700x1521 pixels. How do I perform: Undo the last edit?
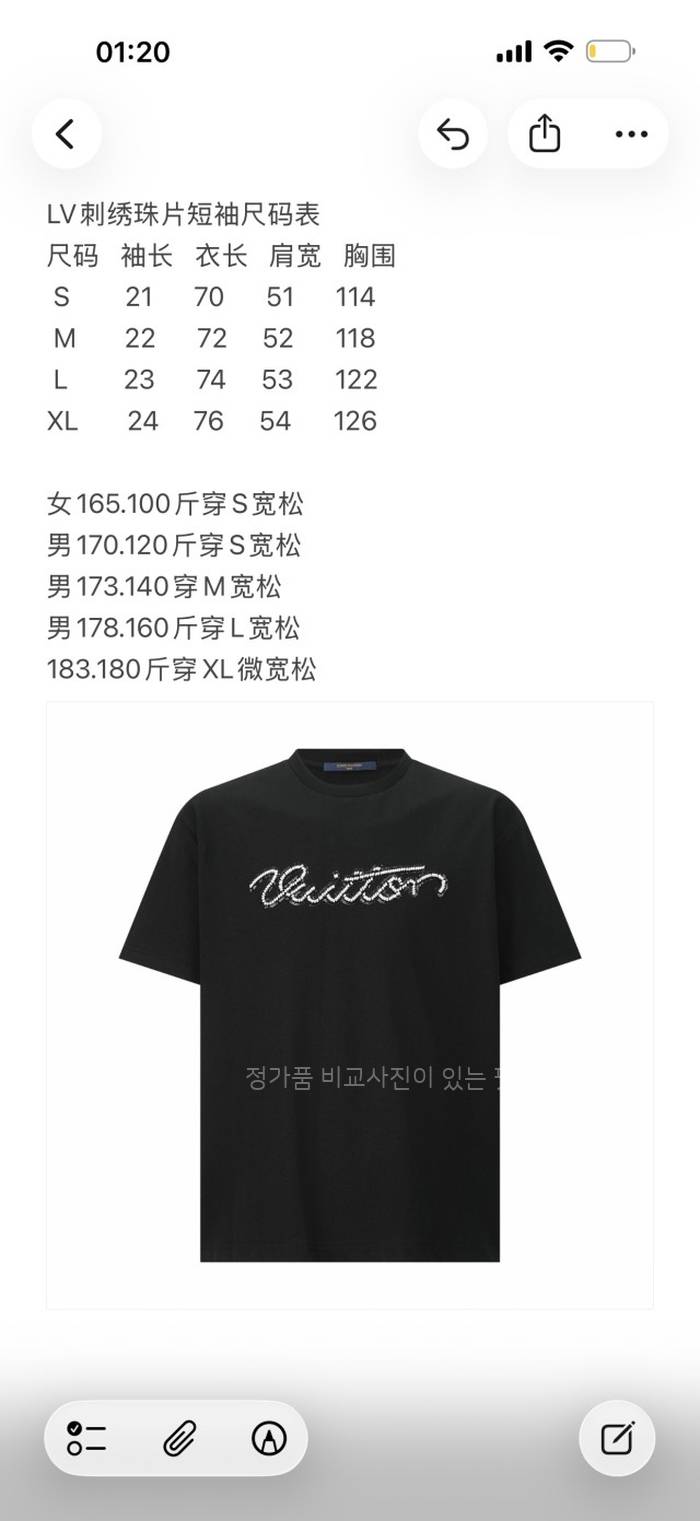(x=453, y=134)
